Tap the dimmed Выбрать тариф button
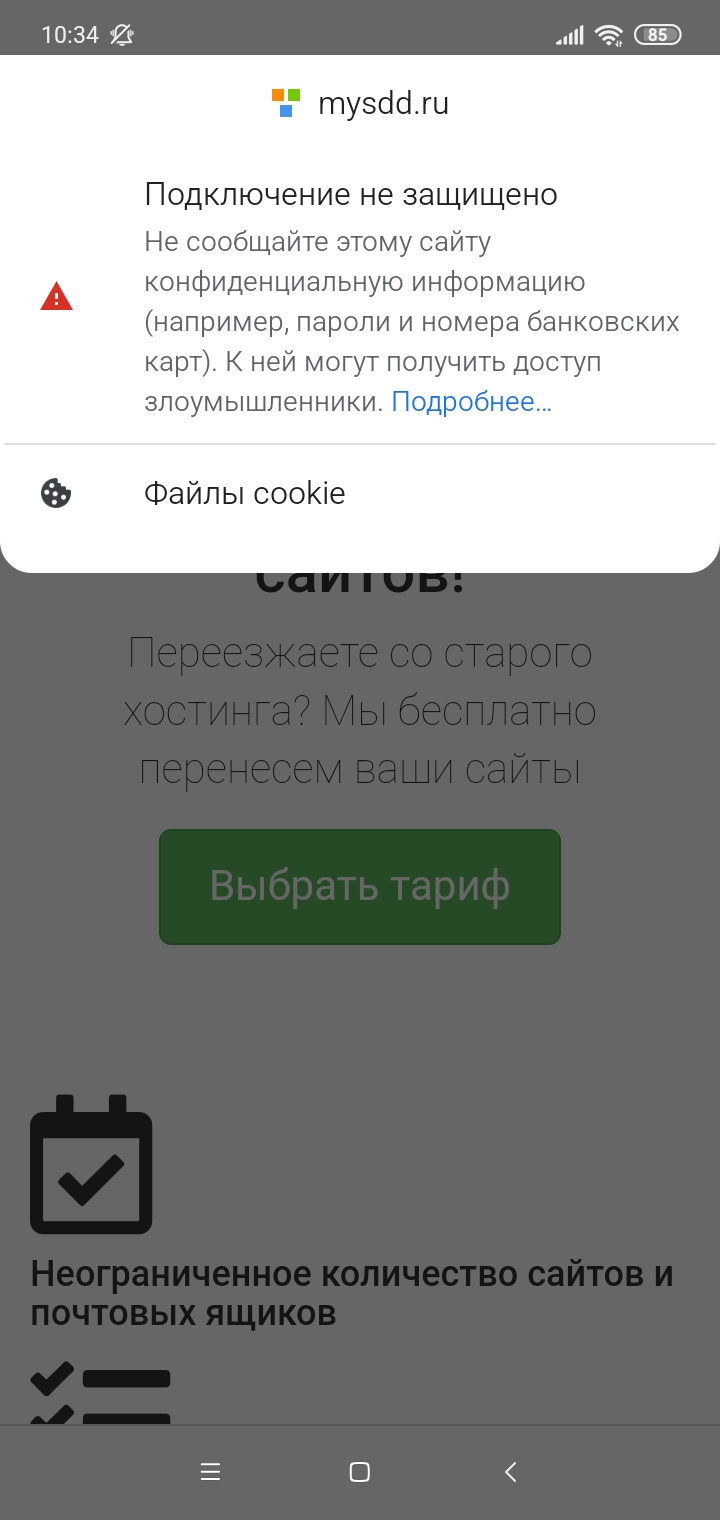720x1520 pixels. pos(360,886)
